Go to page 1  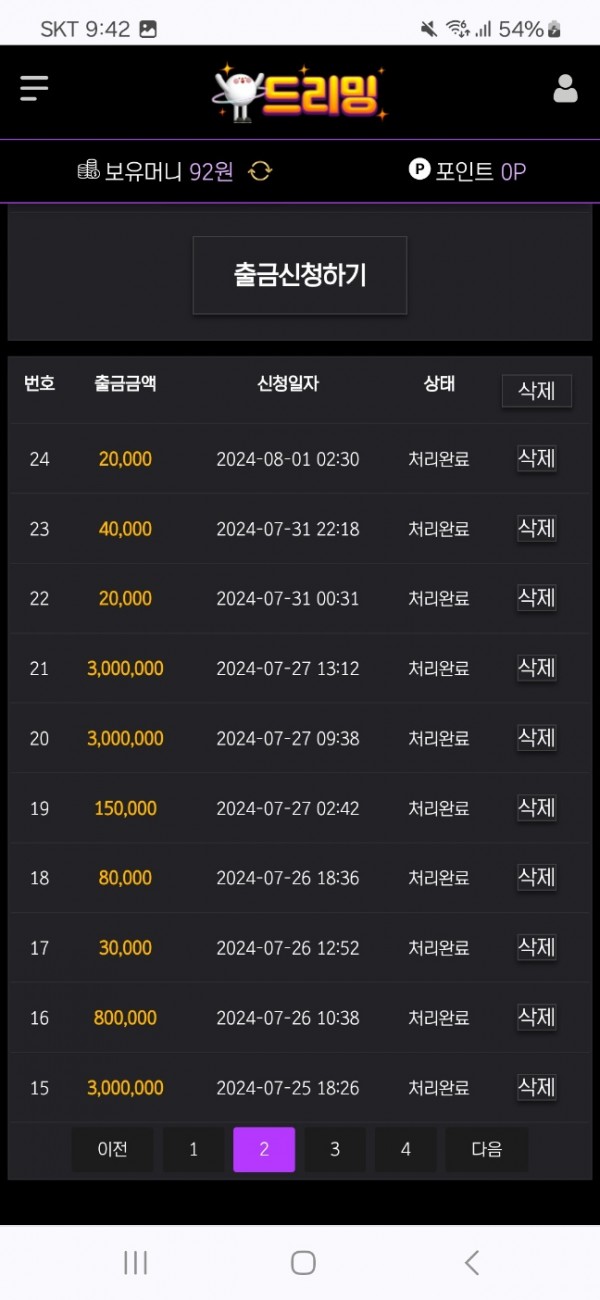(x=193, y=1150)
